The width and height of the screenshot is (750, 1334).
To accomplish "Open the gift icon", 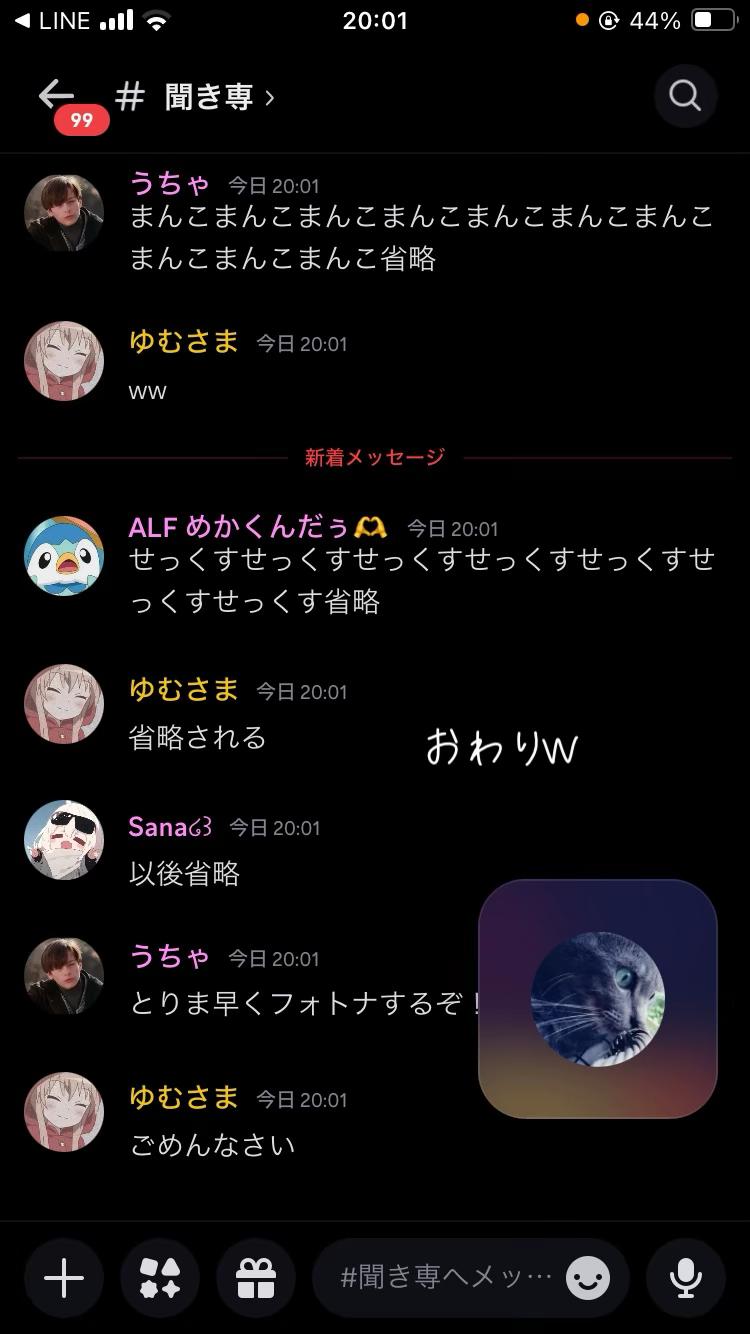I will 256,1278.
